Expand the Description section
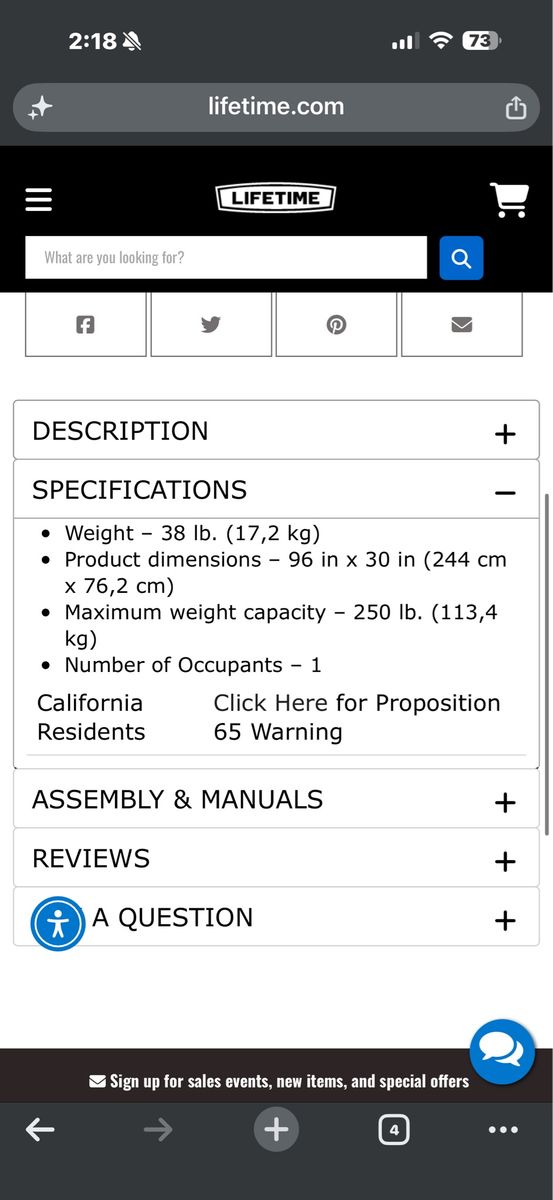Screen dimensions: 553x1200 [276, 431]
